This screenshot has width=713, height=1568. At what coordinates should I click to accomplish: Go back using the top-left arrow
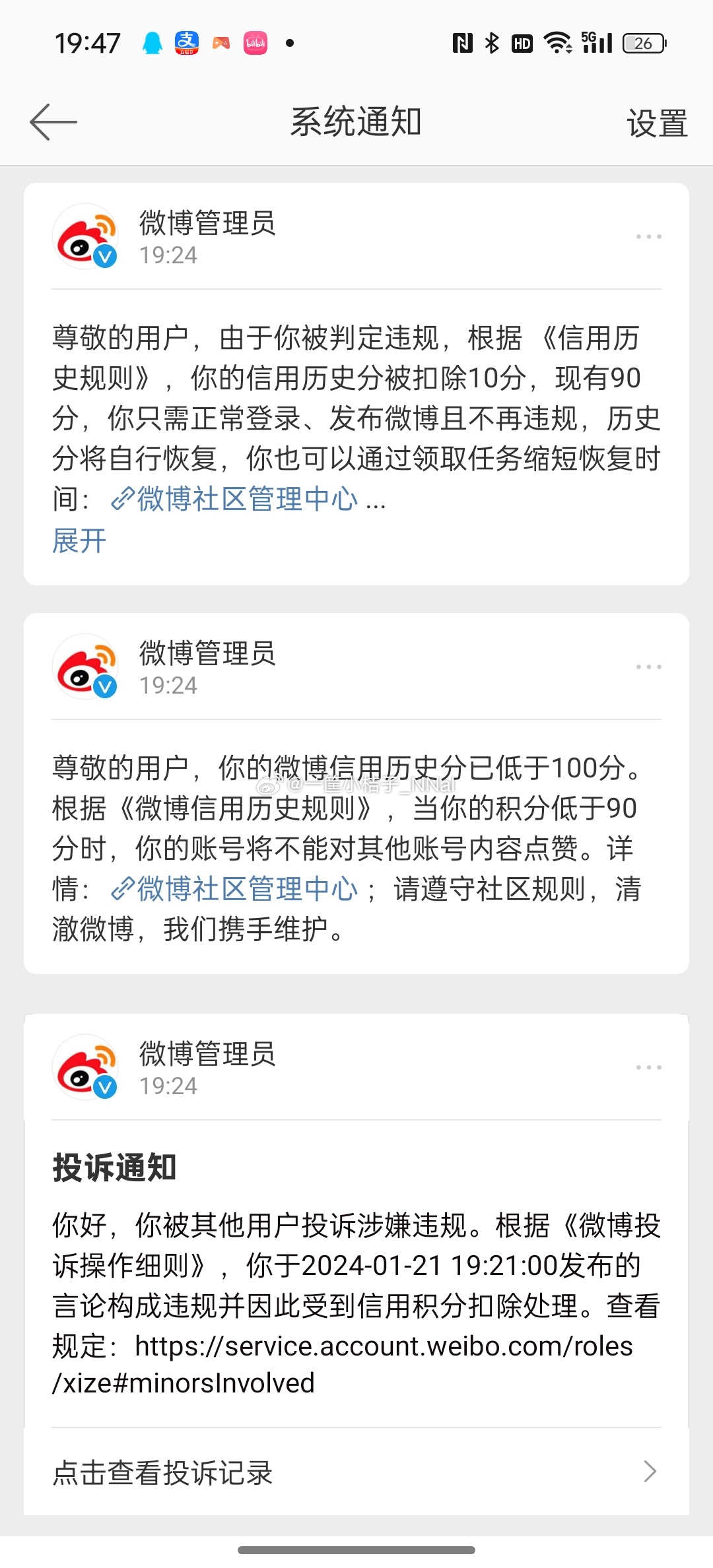(53, 122)
